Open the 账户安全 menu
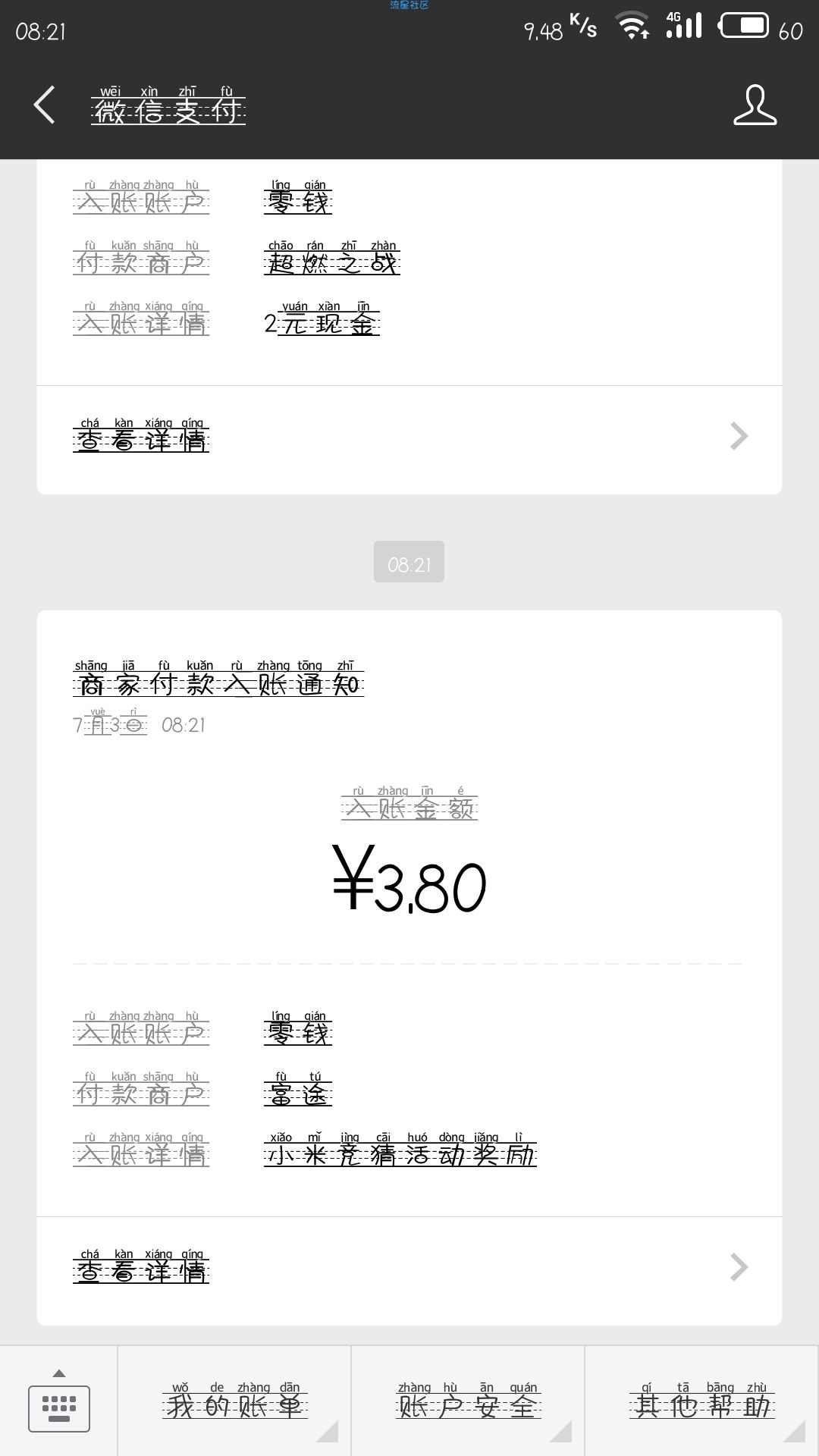Screen dimensions: 819x1456 tap(468, 1401)
